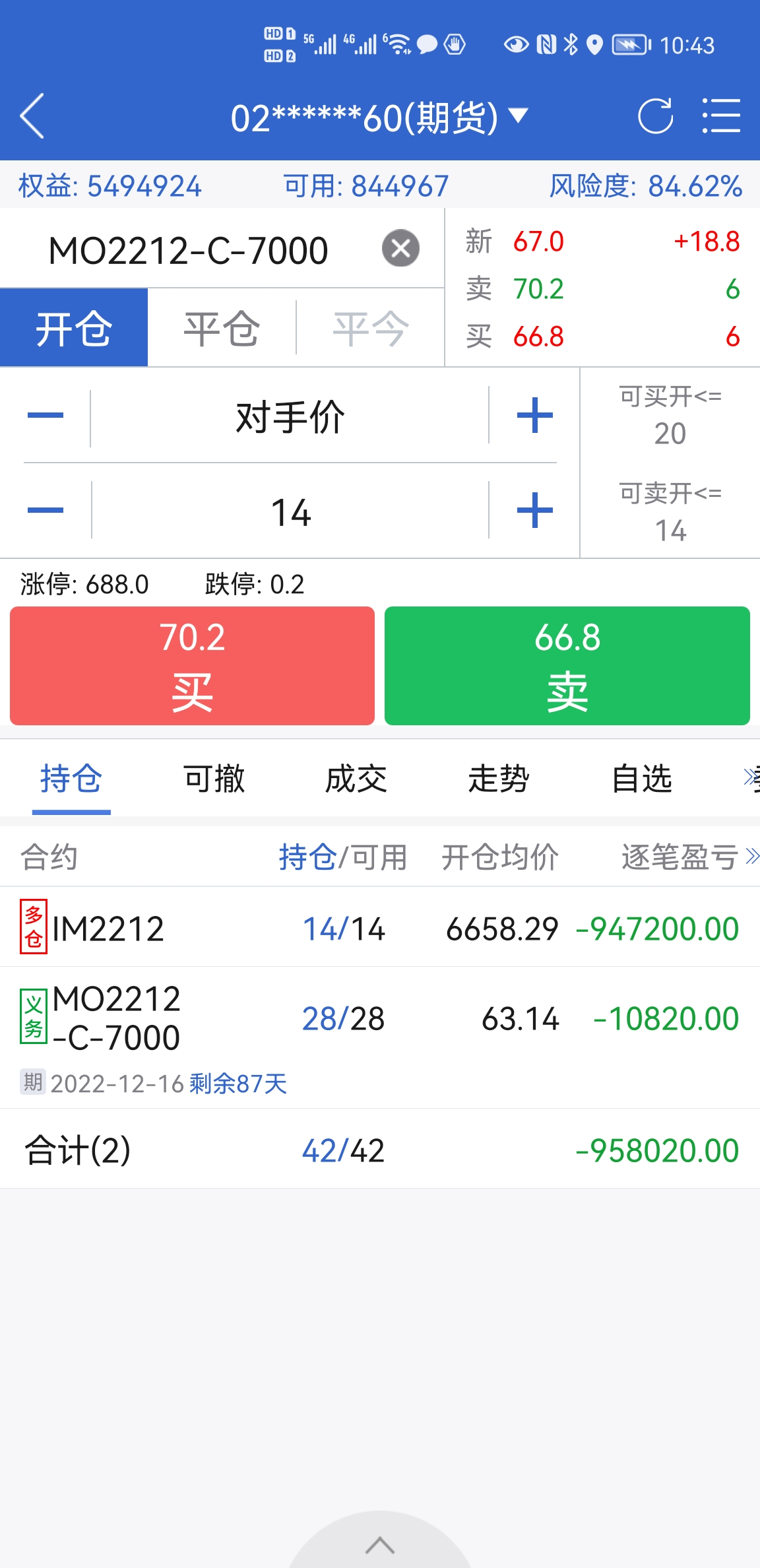Open the 自选 tab
Screen dimensions: 760x1568
point(641,779)
